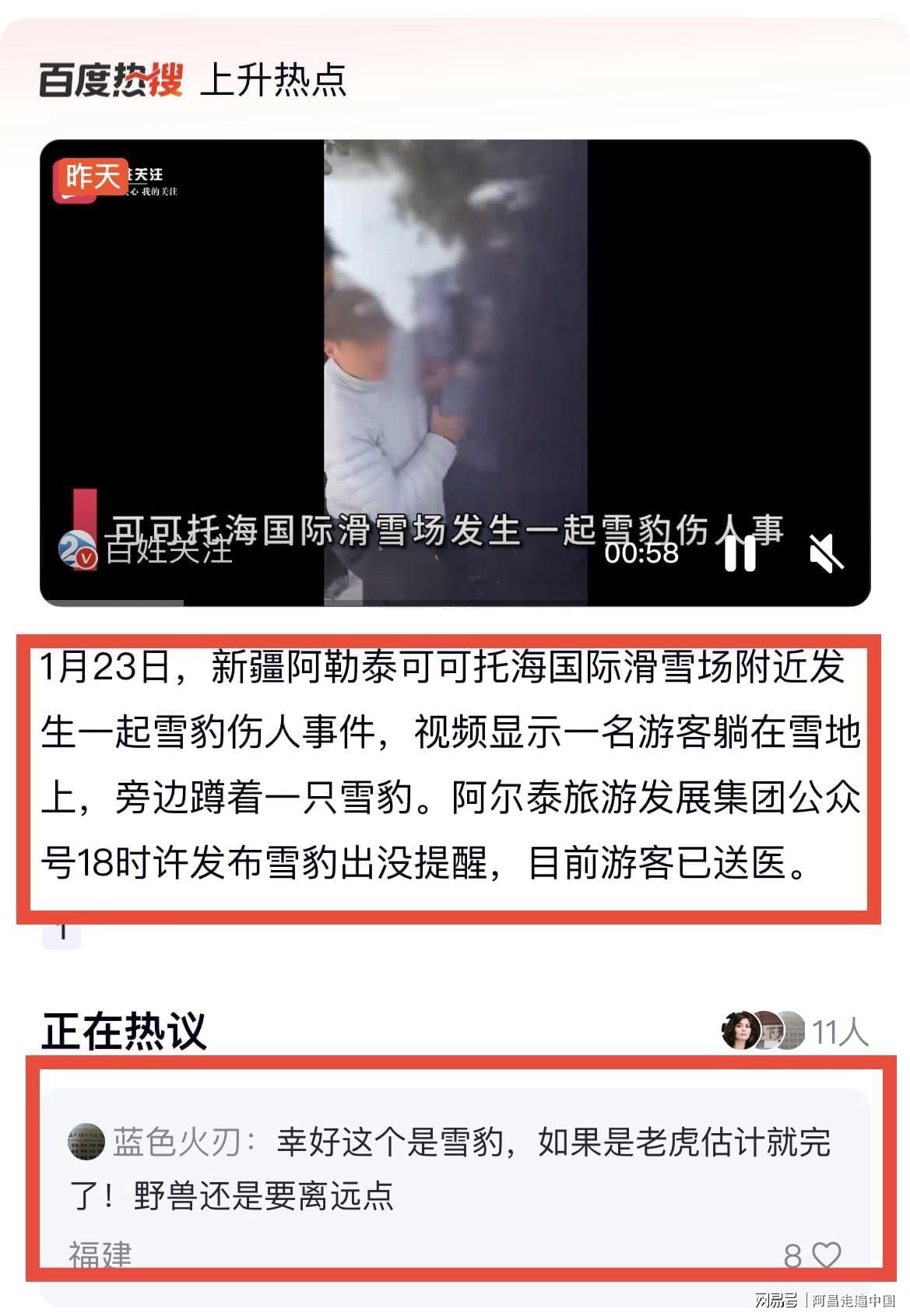
Task: Pause the snow leopard video
Action: click(740, 553)
